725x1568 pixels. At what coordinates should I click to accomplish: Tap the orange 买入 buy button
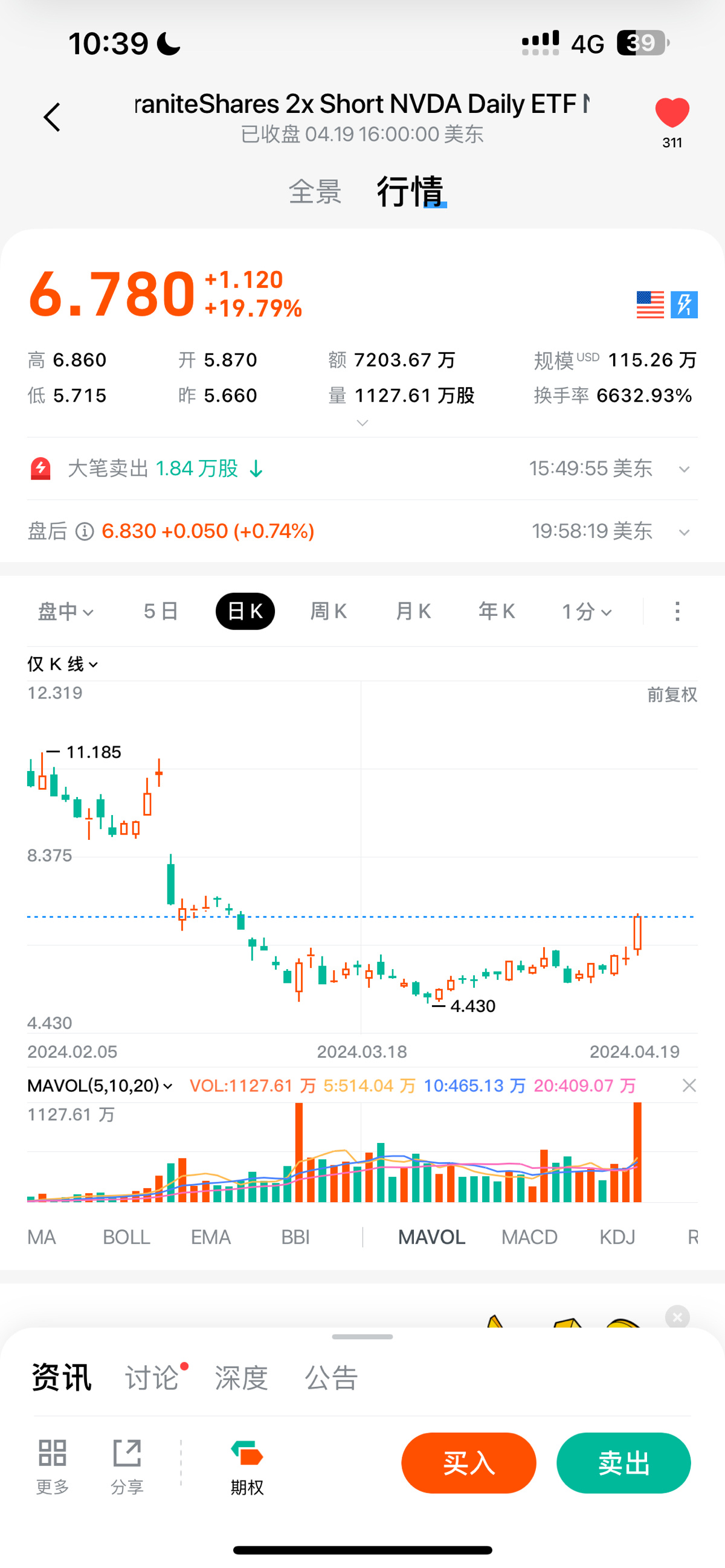[468, 1463]
